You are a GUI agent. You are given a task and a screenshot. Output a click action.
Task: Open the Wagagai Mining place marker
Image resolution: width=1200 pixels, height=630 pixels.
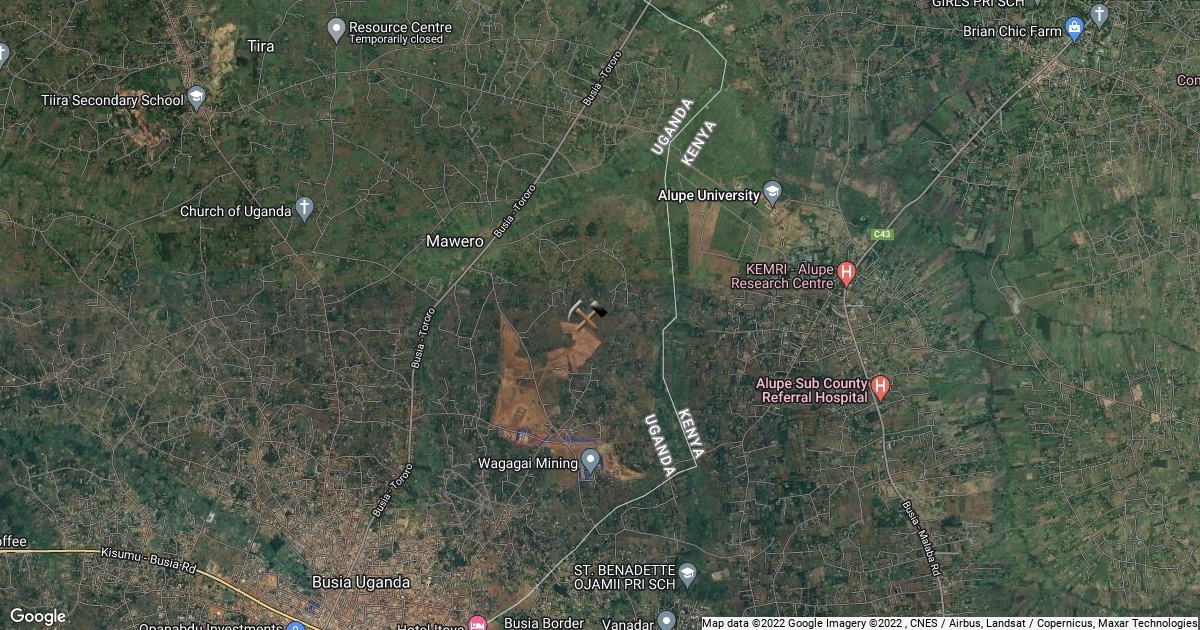(x=591, y=461)
